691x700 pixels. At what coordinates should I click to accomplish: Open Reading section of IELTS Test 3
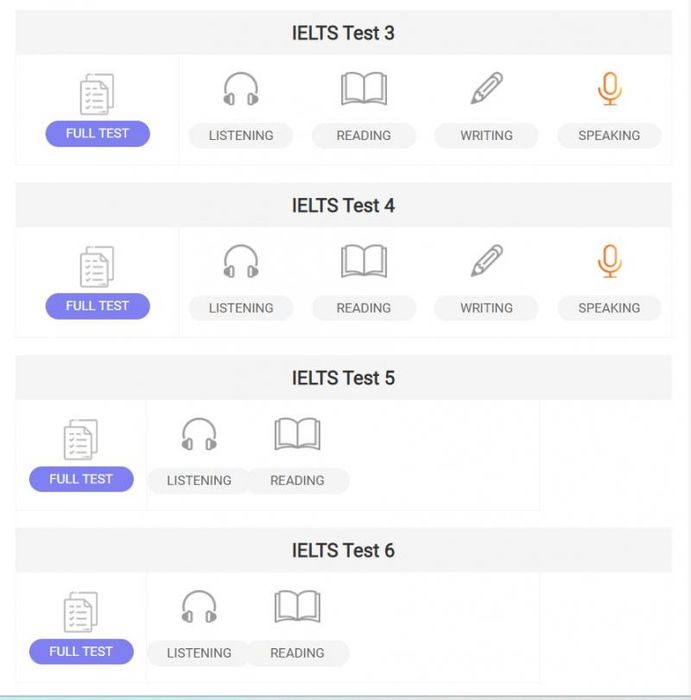(x=363, y=136)
